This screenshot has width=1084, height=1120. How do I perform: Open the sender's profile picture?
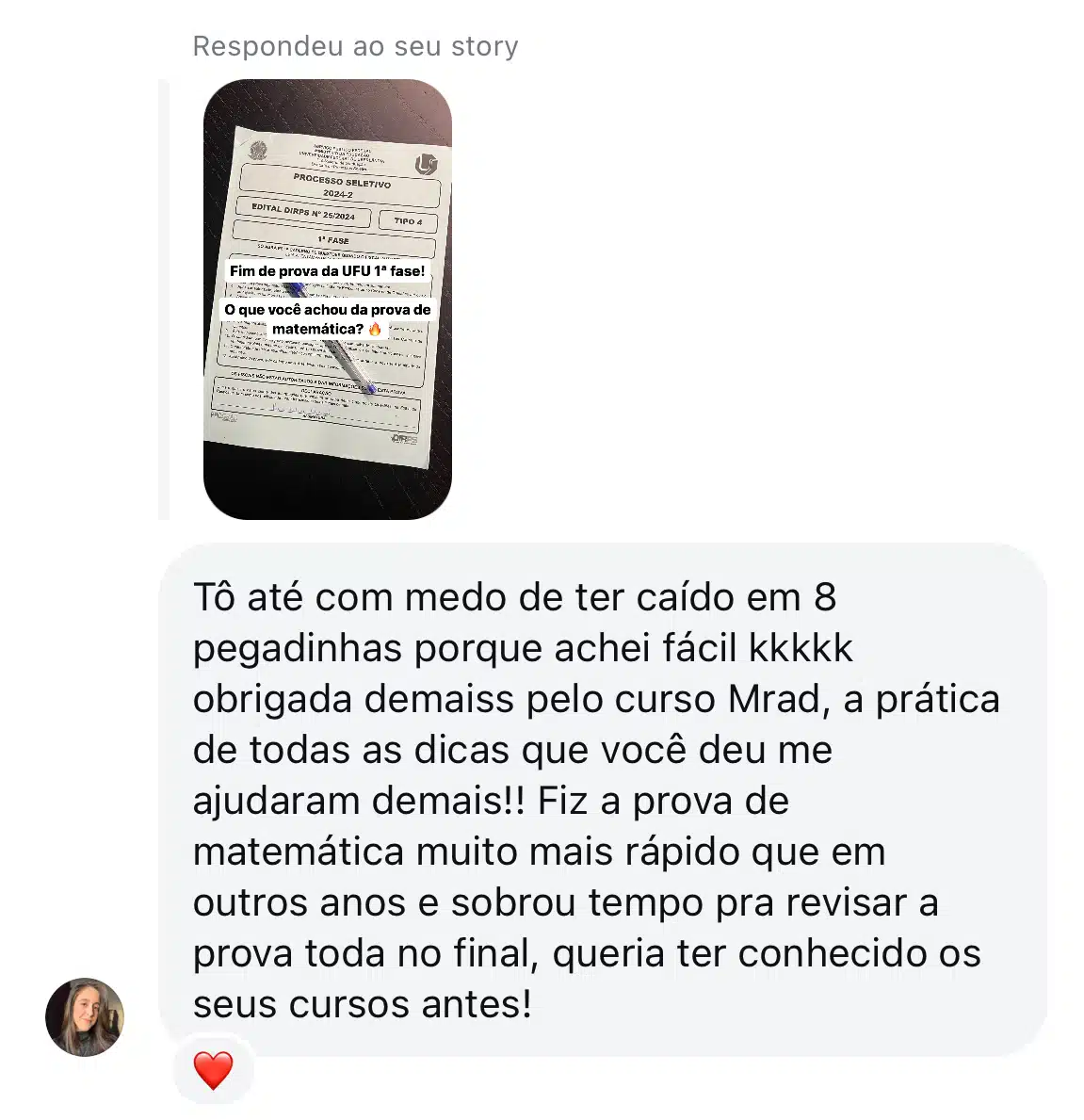pos(85,1016)
